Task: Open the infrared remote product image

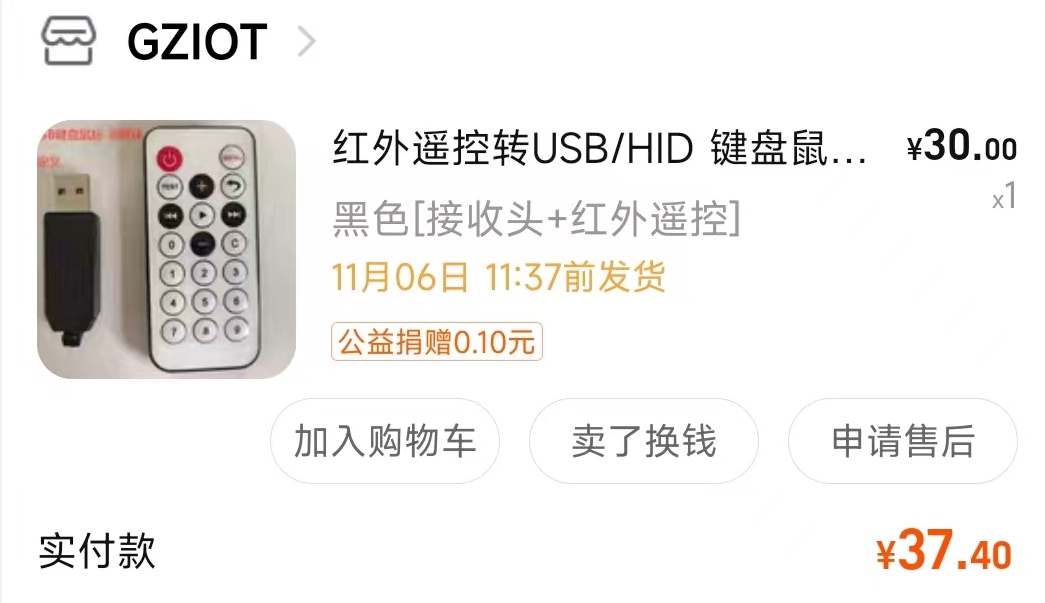Action: tap(166, 249)
